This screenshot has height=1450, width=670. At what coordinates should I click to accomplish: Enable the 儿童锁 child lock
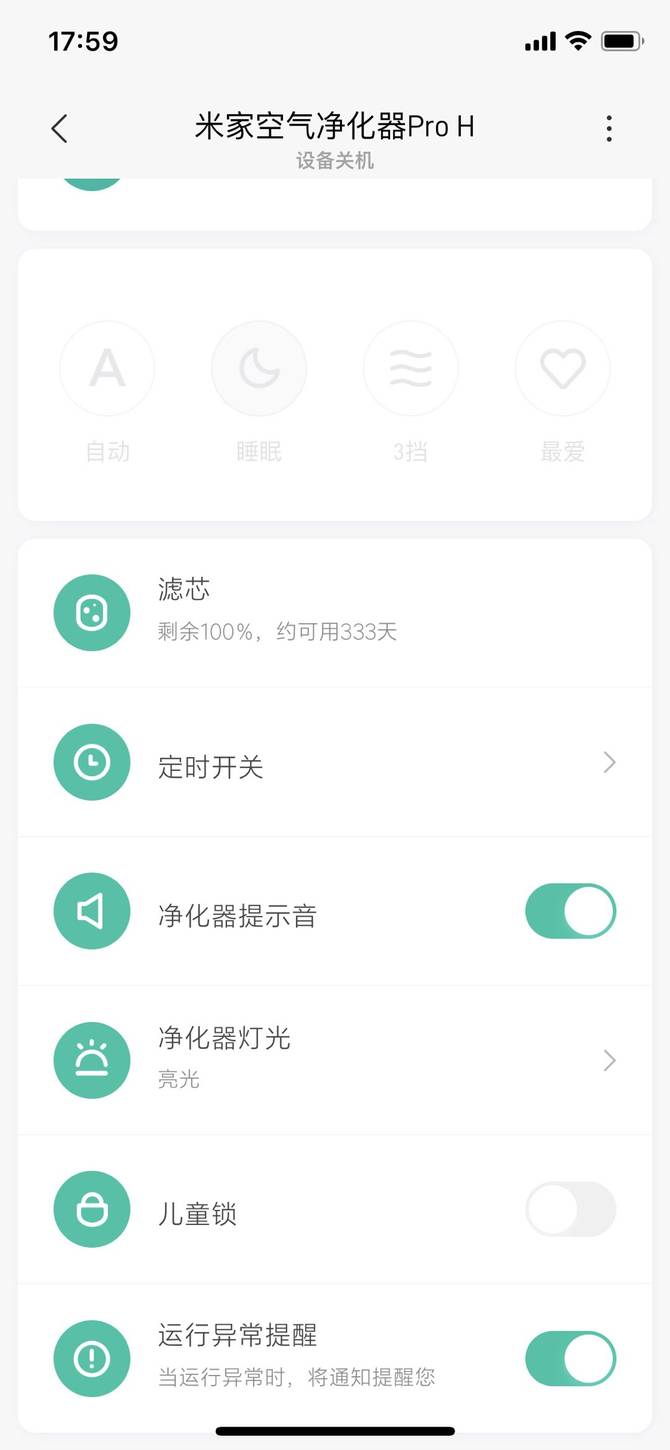click(x=571, y=1209)
